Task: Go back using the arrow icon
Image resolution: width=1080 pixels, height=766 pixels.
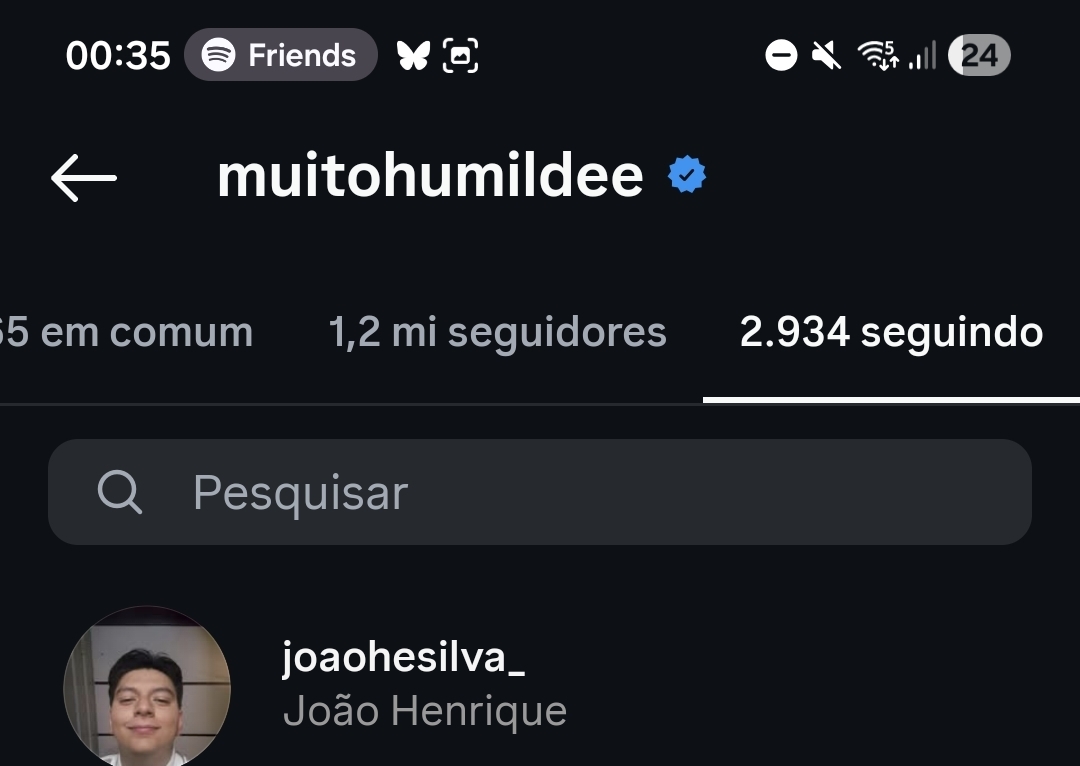Action: click(84, 179)
